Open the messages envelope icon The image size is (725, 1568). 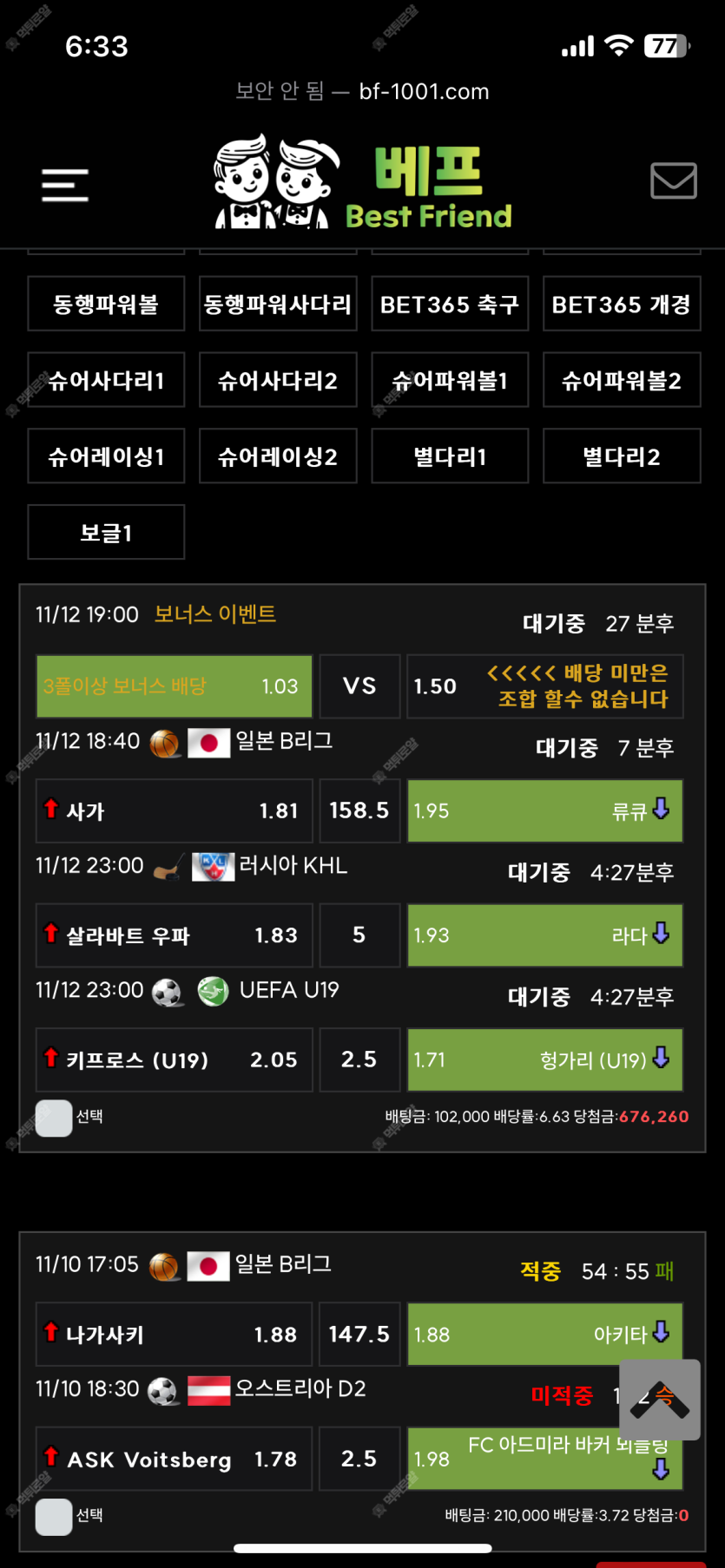tap(673, 180)
